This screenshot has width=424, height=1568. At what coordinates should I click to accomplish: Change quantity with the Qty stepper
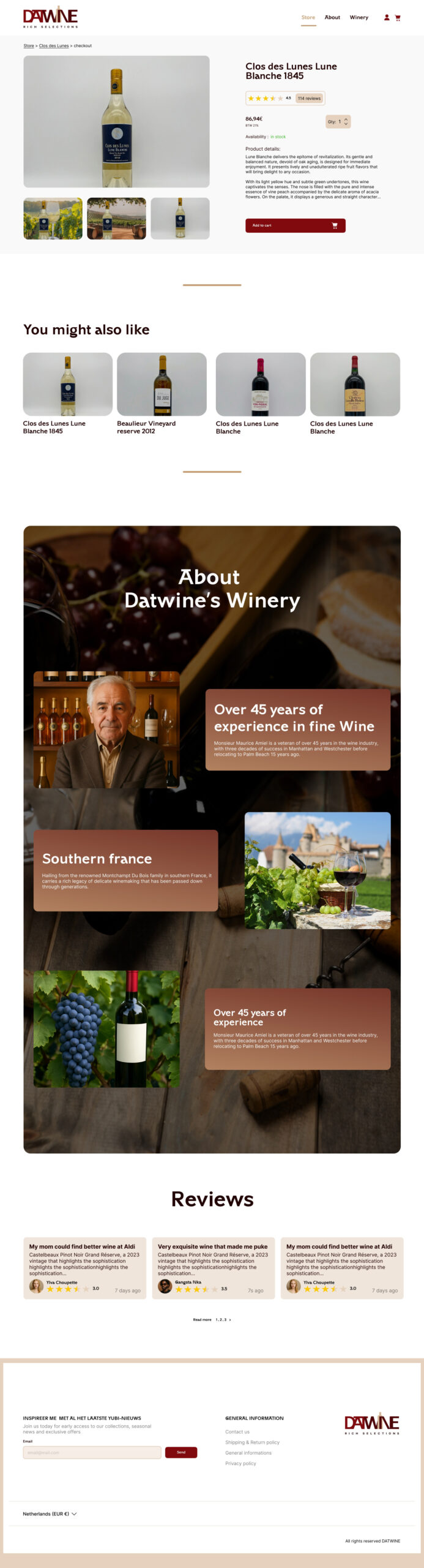tap(345, 122)
